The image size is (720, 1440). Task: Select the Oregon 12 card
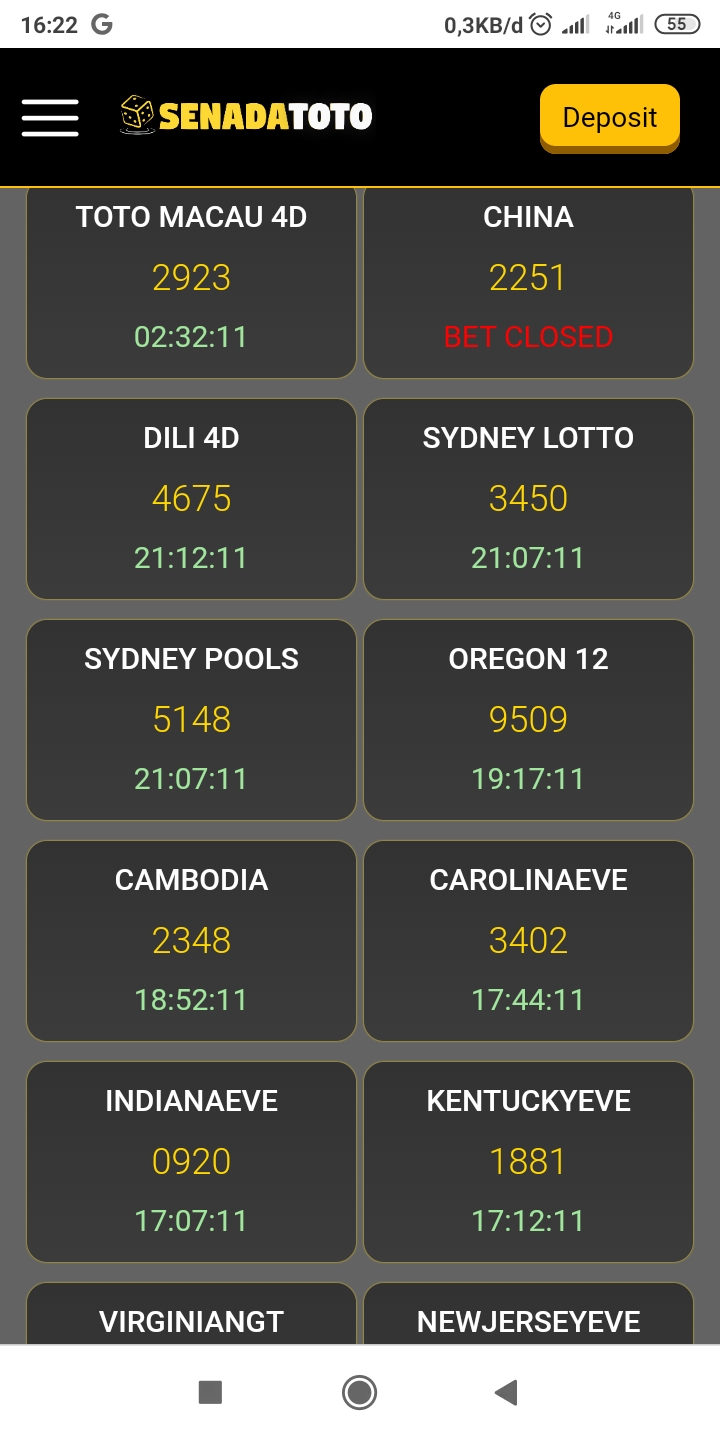point(528,719)
